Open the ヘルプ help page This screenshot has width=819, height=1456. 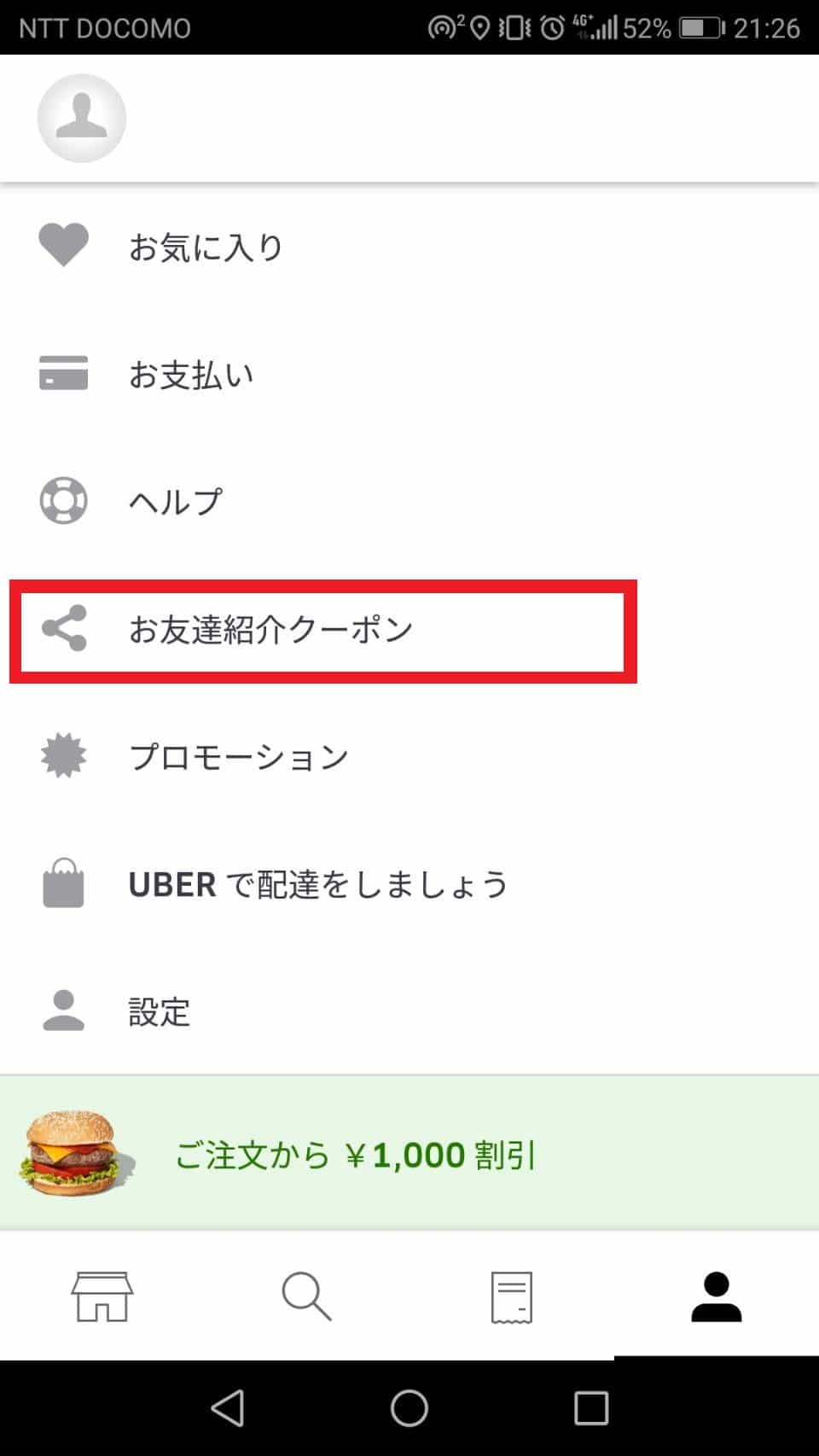pyautogui.click(x=409, y=502)
